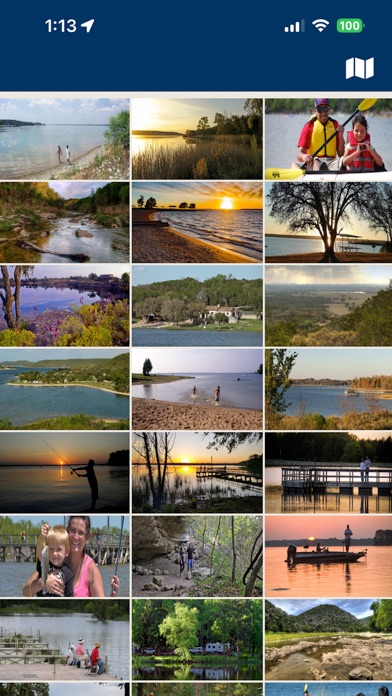Viewport: 392px width, 696px height.
Task: Select the lakeside house among trees photo
Action: click(x=197, y=306)
